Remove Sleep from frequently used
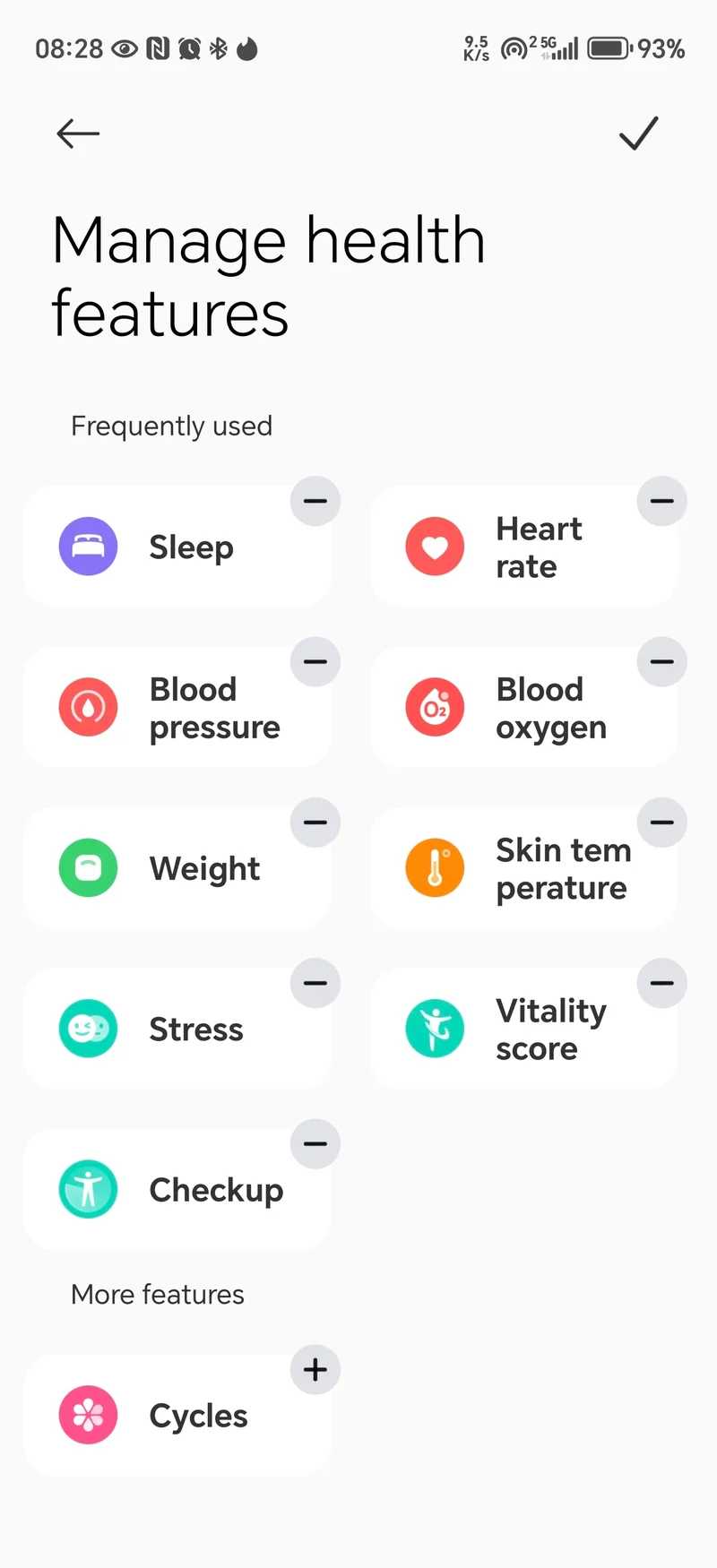The image size is (717, 1568). [x=315, y=501]
